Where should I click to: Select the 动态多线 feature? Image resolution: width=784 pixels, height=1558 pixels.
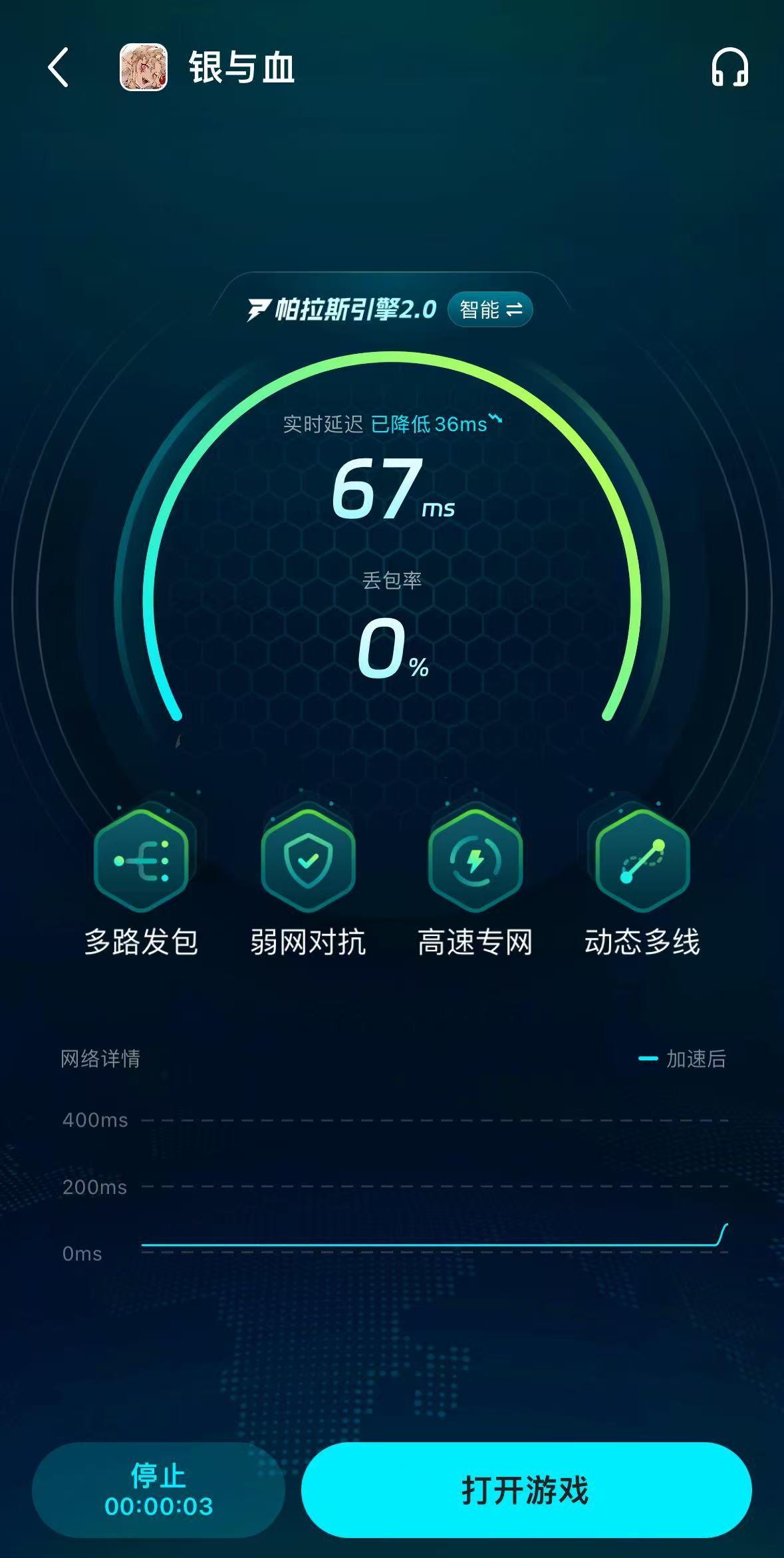coord(642,860)
